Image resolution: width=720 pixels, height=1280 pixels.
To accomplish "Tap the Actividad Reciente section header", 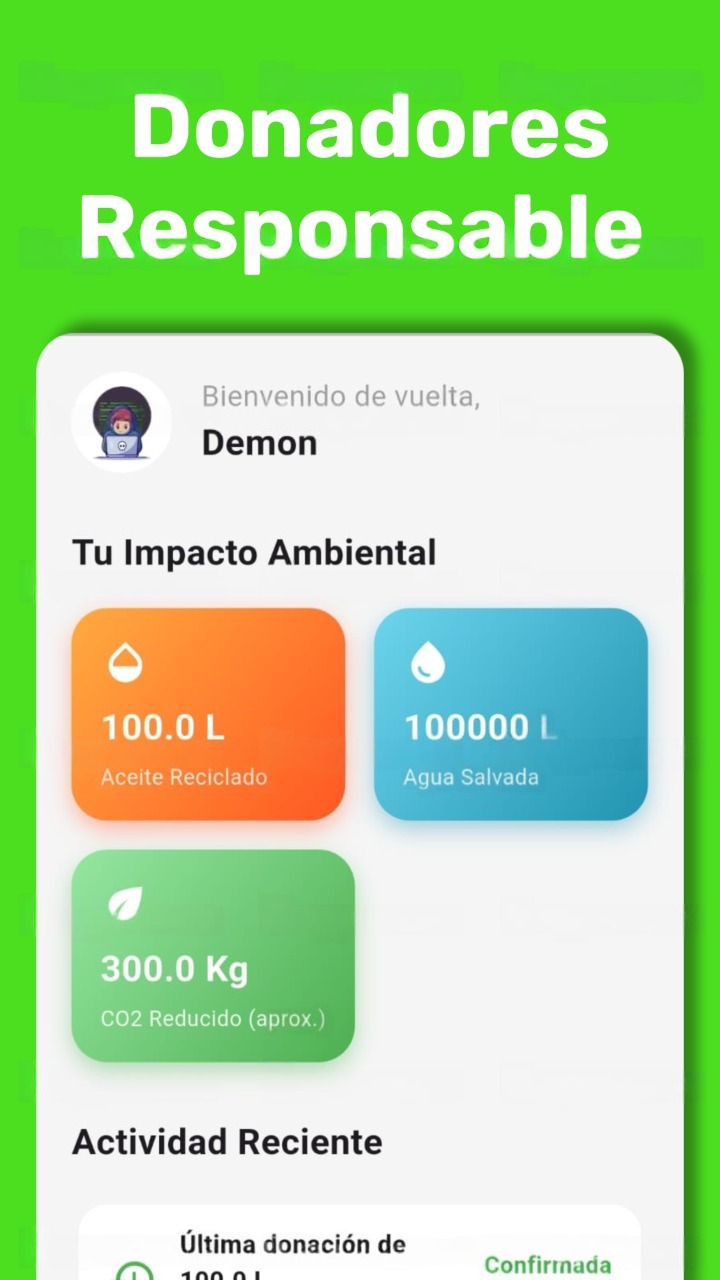I will coord(226,1141).
